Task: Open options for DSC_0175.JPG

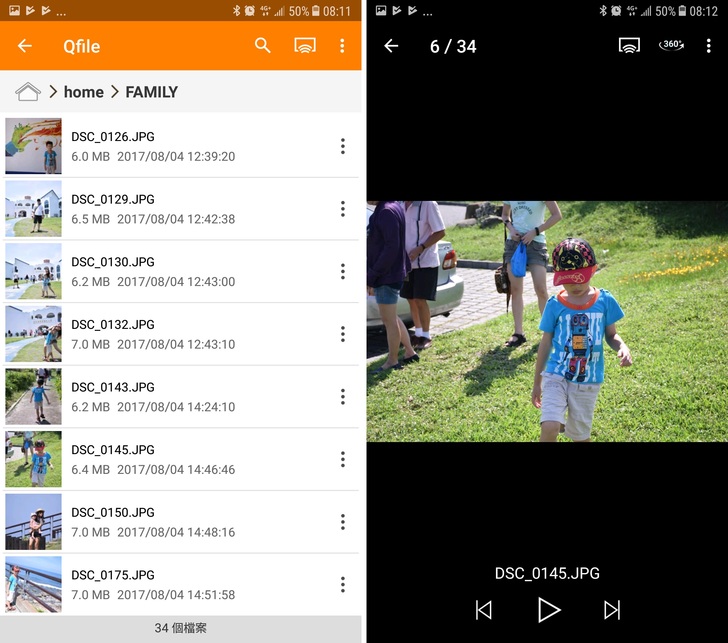Action: 342,584
